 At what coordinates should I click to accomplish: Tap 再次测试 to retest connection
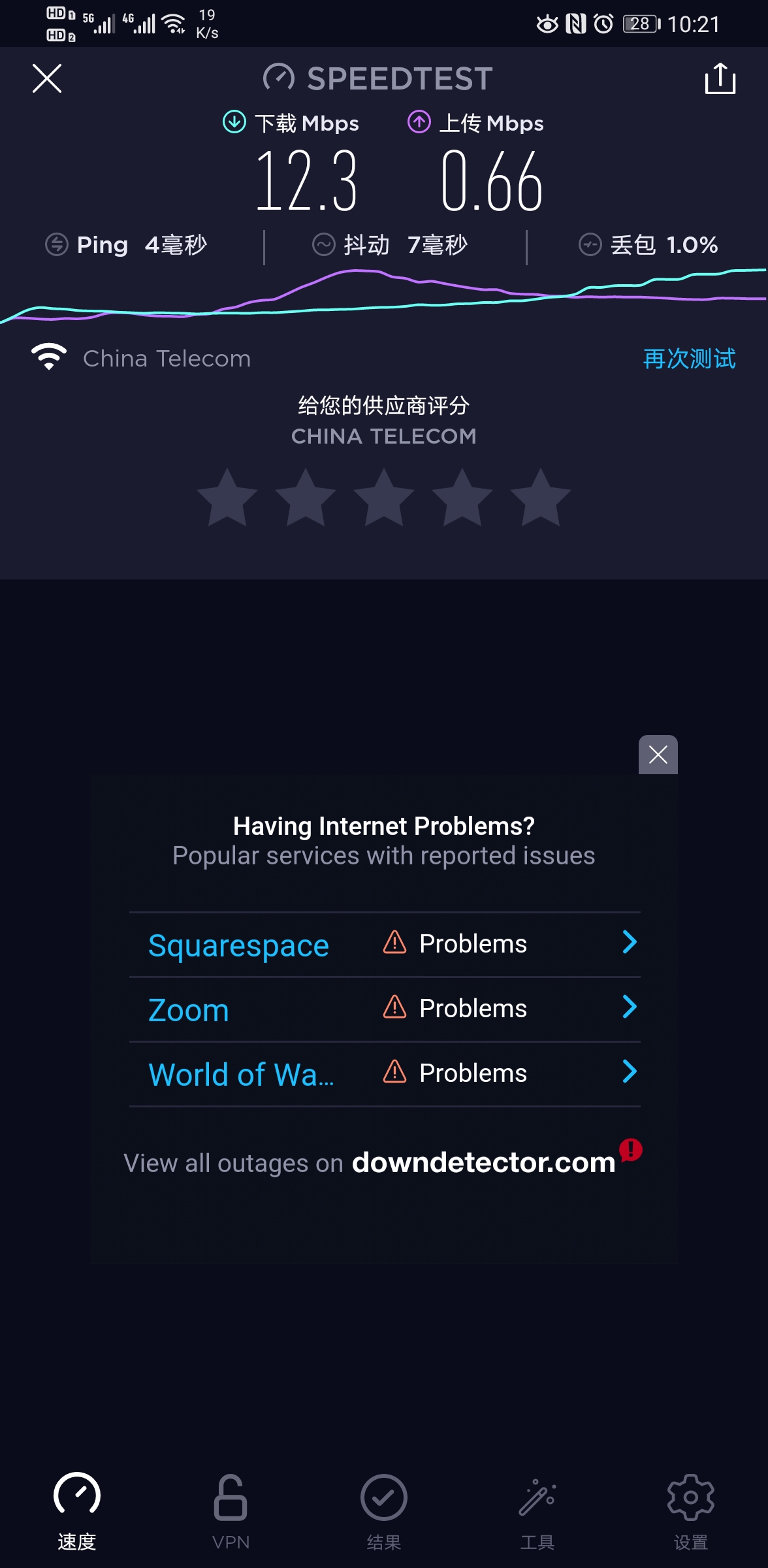point(689,358)
